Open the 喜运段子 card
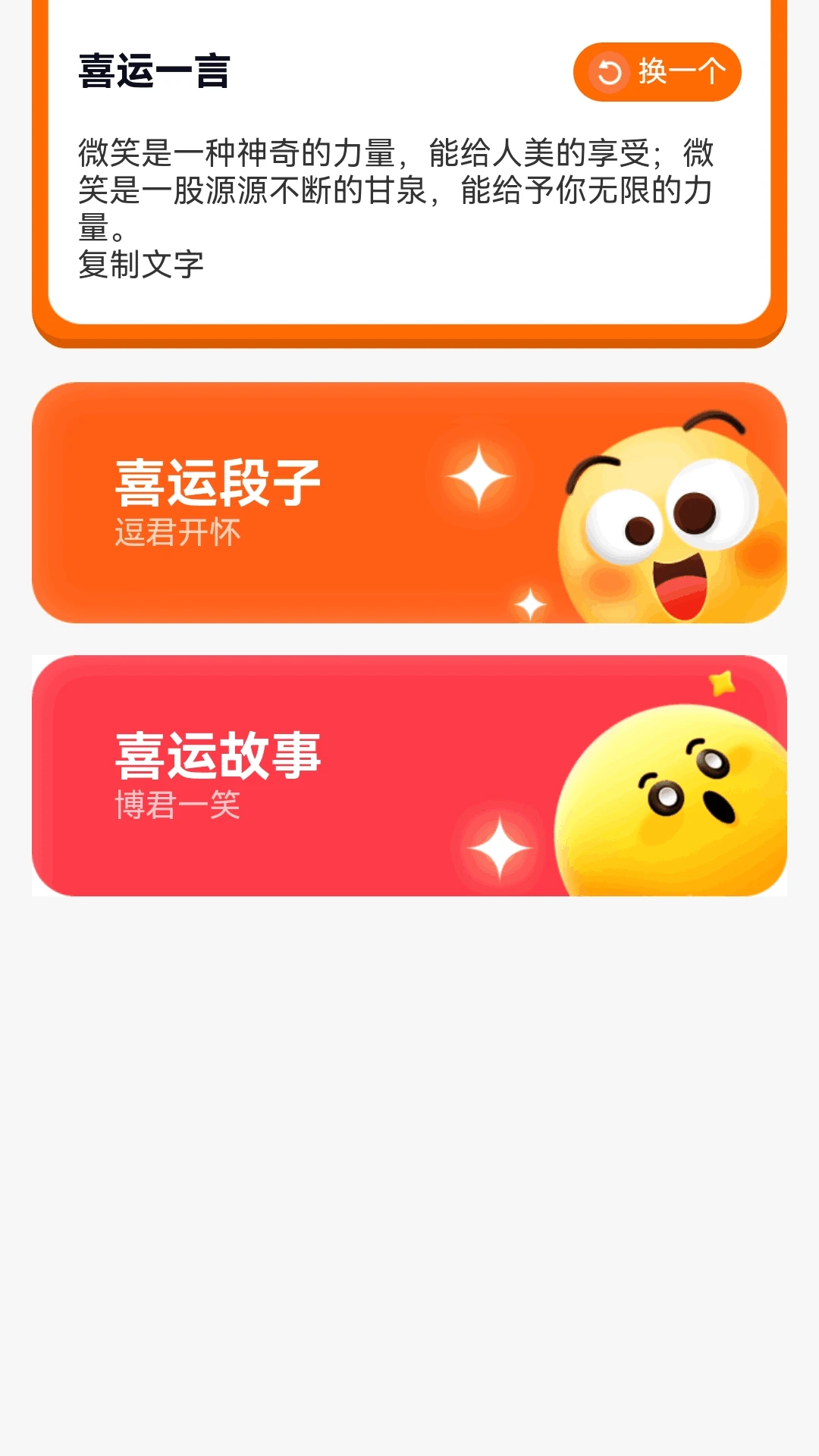 [409, 503]
